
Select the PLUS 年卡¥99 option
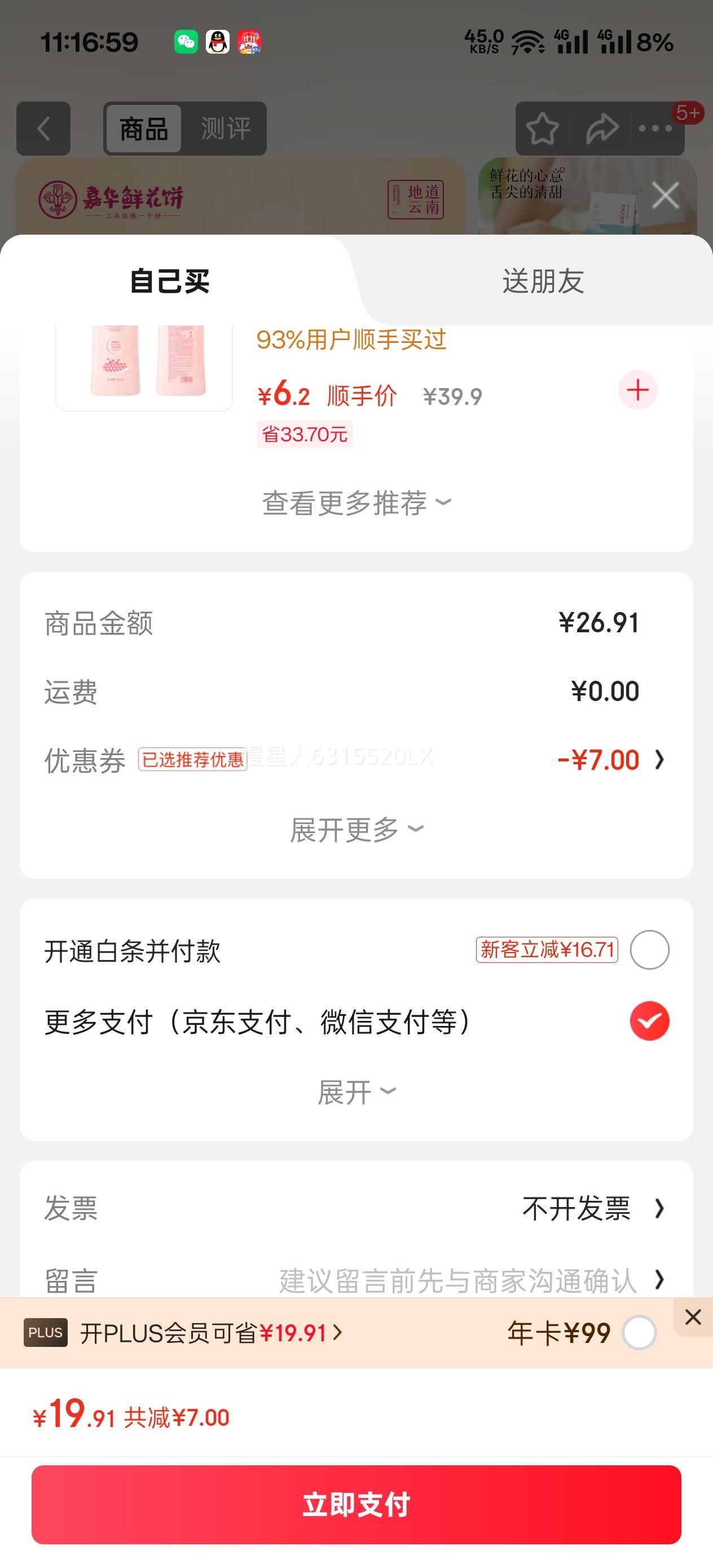coord(639,1332)
